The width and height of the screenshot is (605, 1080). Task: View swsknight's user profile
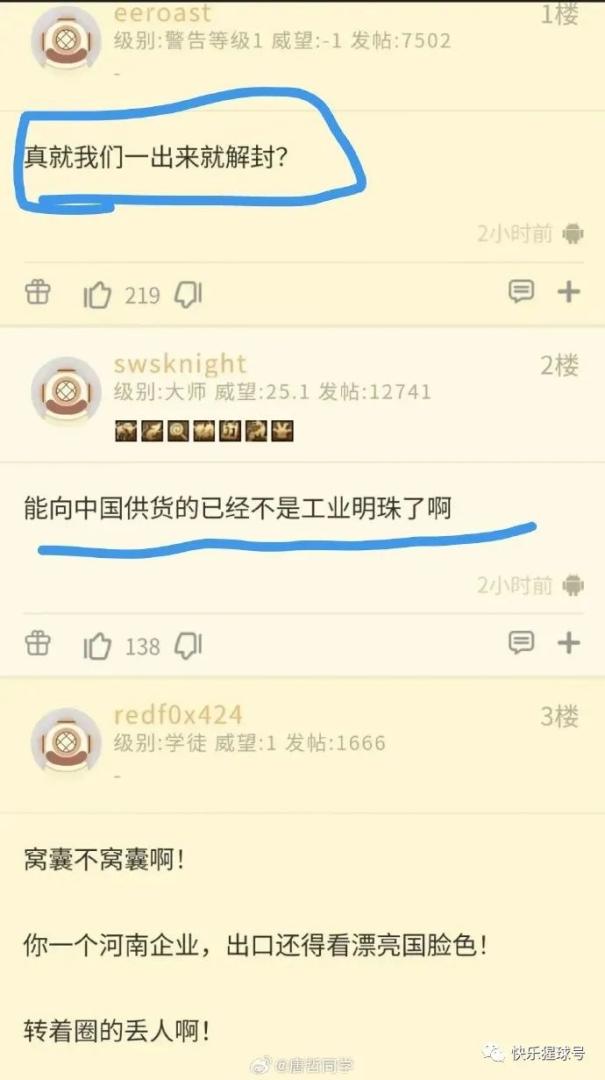pyautogui.click(x=66, y=391)
